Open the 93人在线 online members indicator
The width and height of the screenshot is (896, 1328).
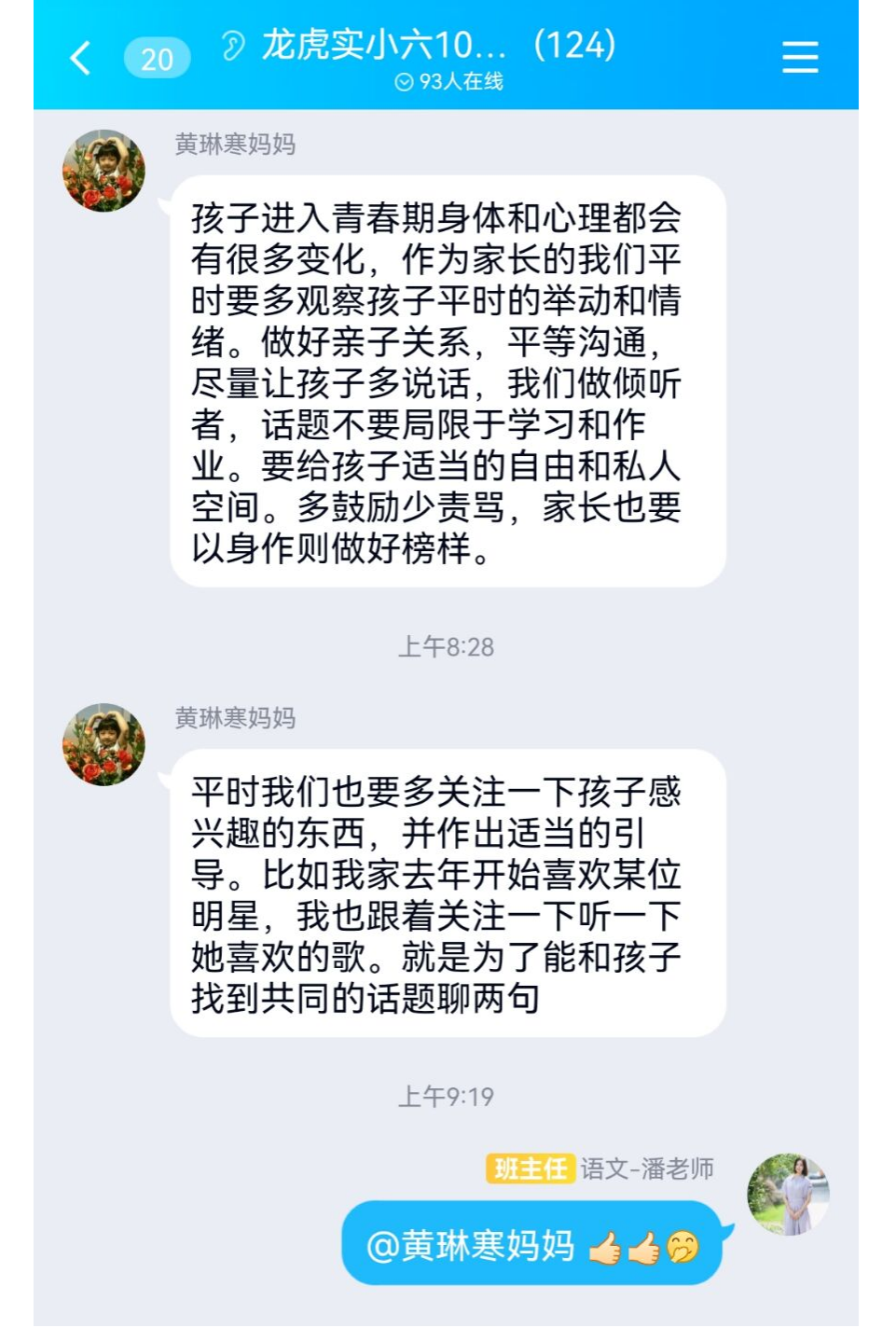tap(449, 82)
